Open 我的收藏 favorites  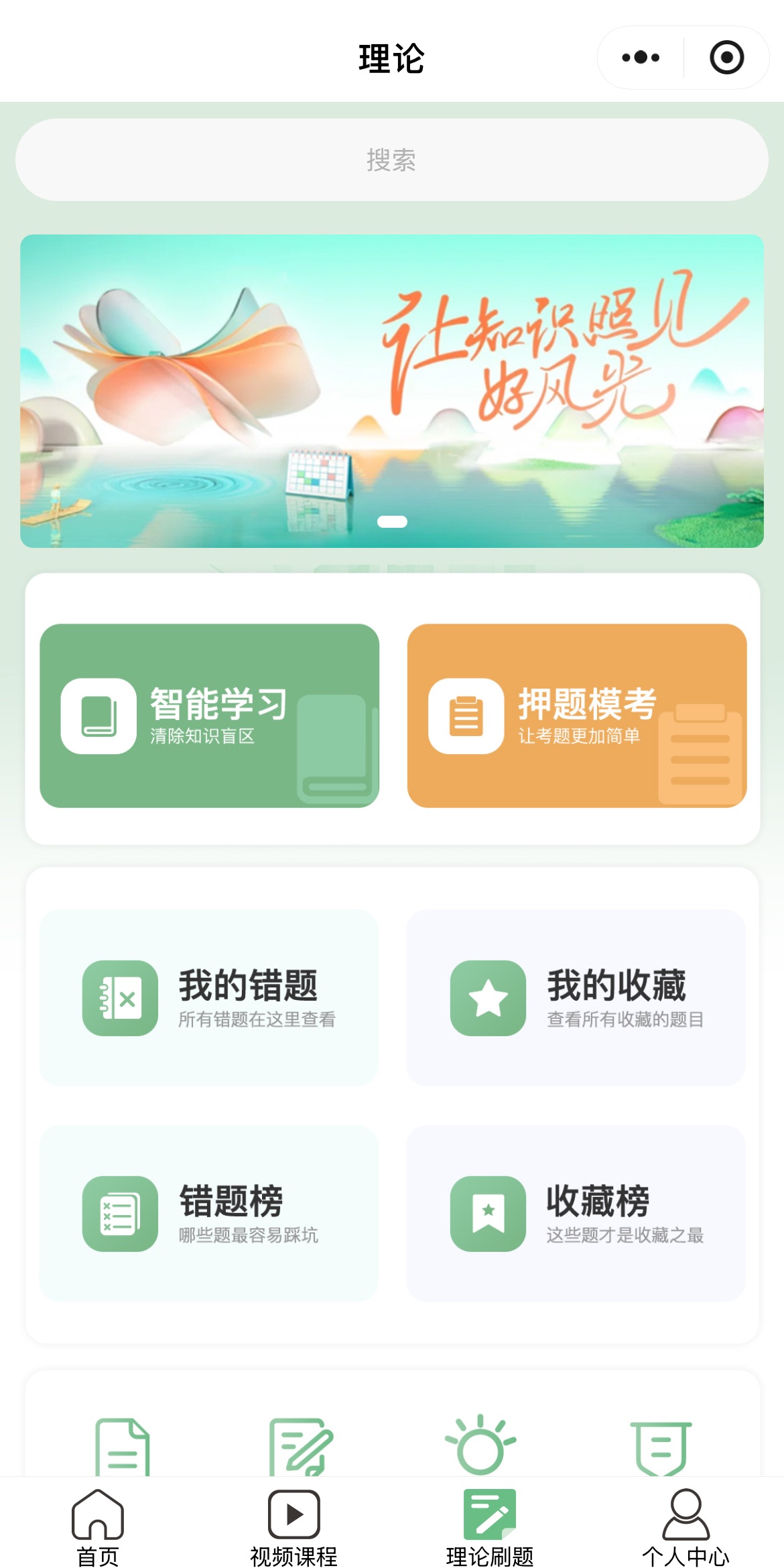coord(576,997)
